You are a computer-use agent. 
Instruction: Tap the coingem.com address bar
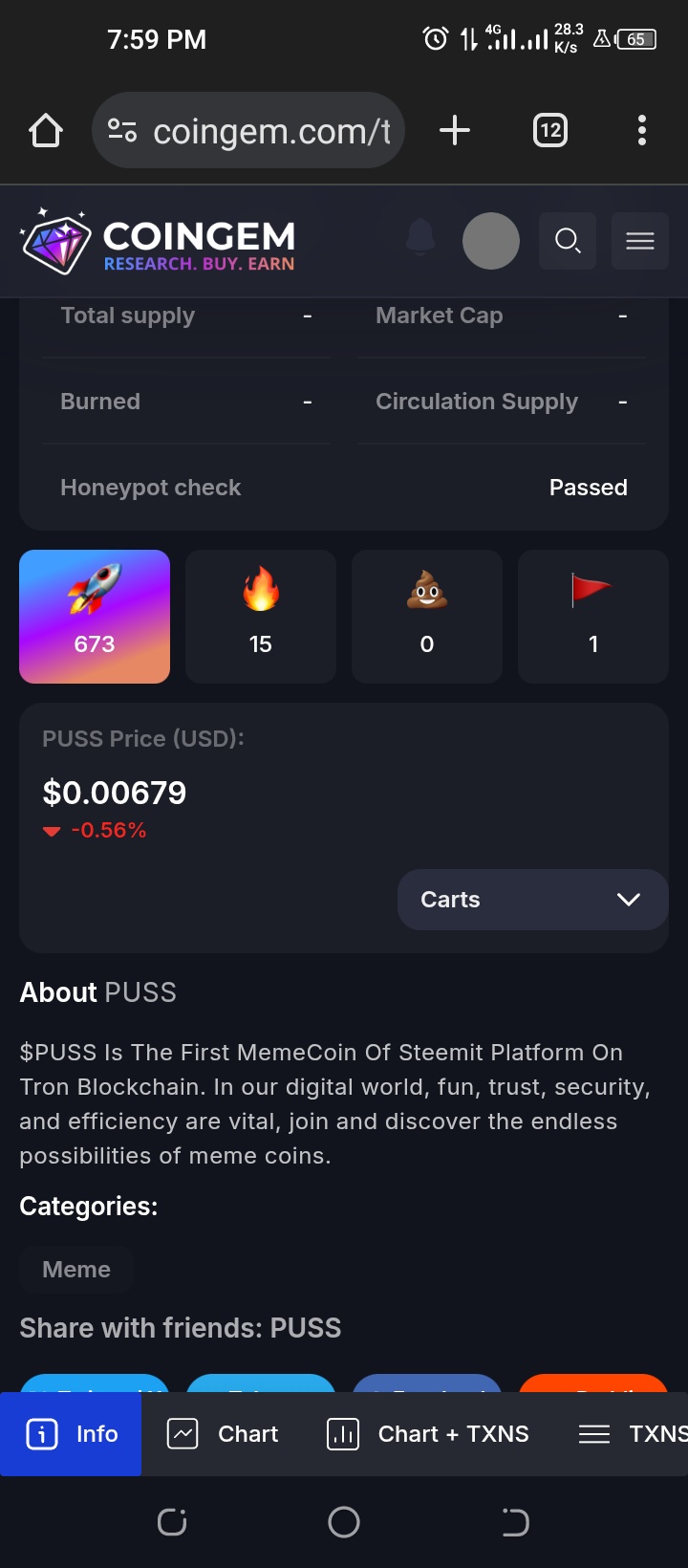(x=248, y=130)
